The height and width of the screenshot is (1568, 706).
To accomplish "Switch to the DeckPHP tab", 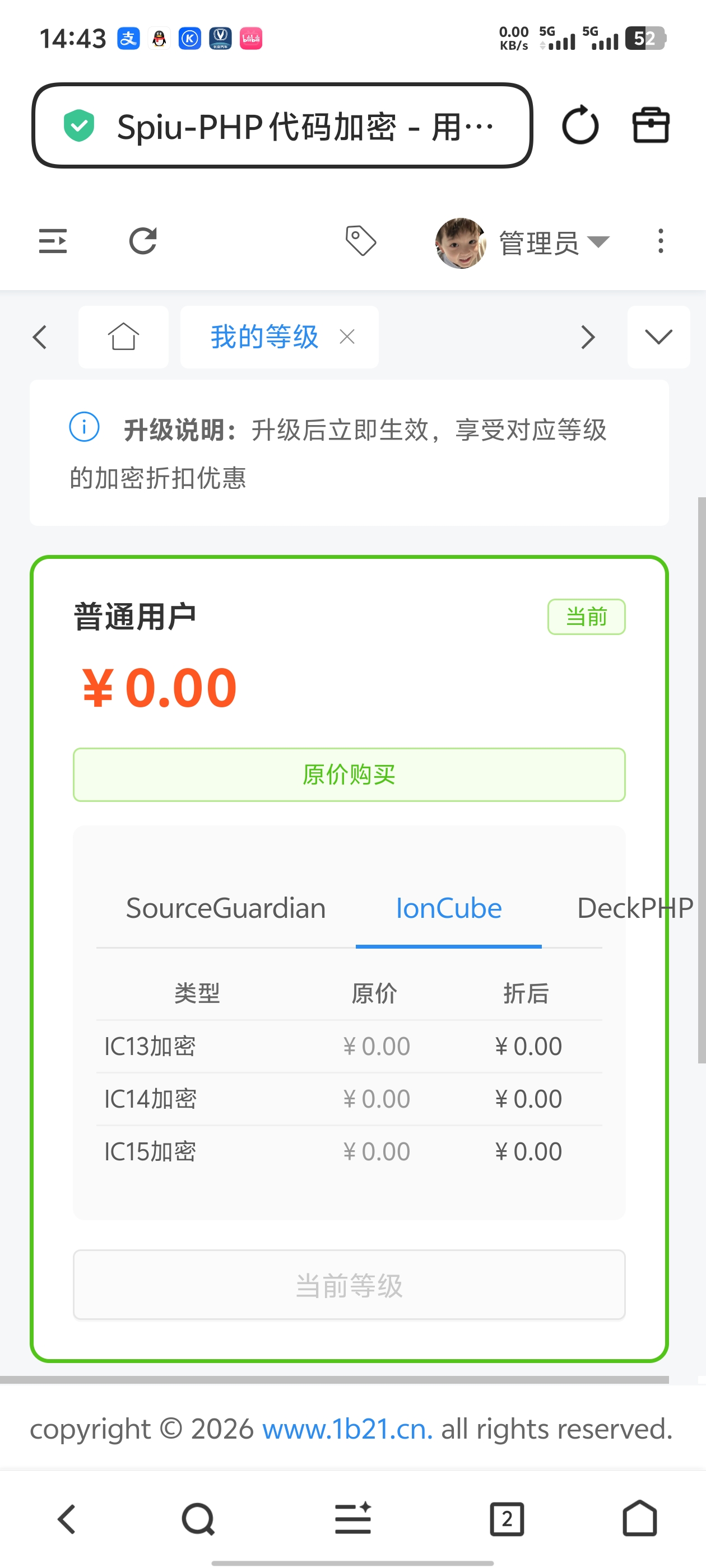I will tap(634, 908).
